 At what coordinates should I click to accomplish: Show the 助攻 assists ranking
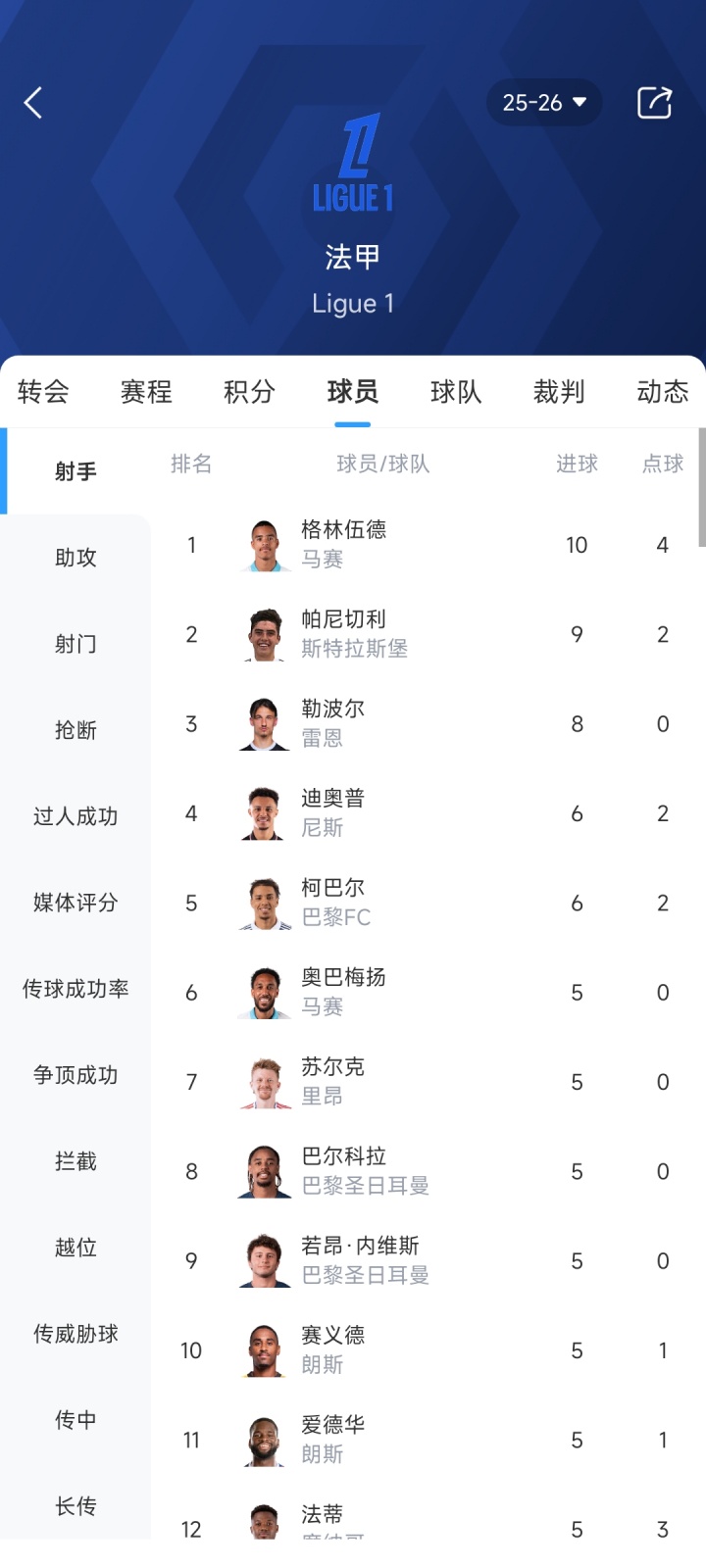[x=76, y=558]
